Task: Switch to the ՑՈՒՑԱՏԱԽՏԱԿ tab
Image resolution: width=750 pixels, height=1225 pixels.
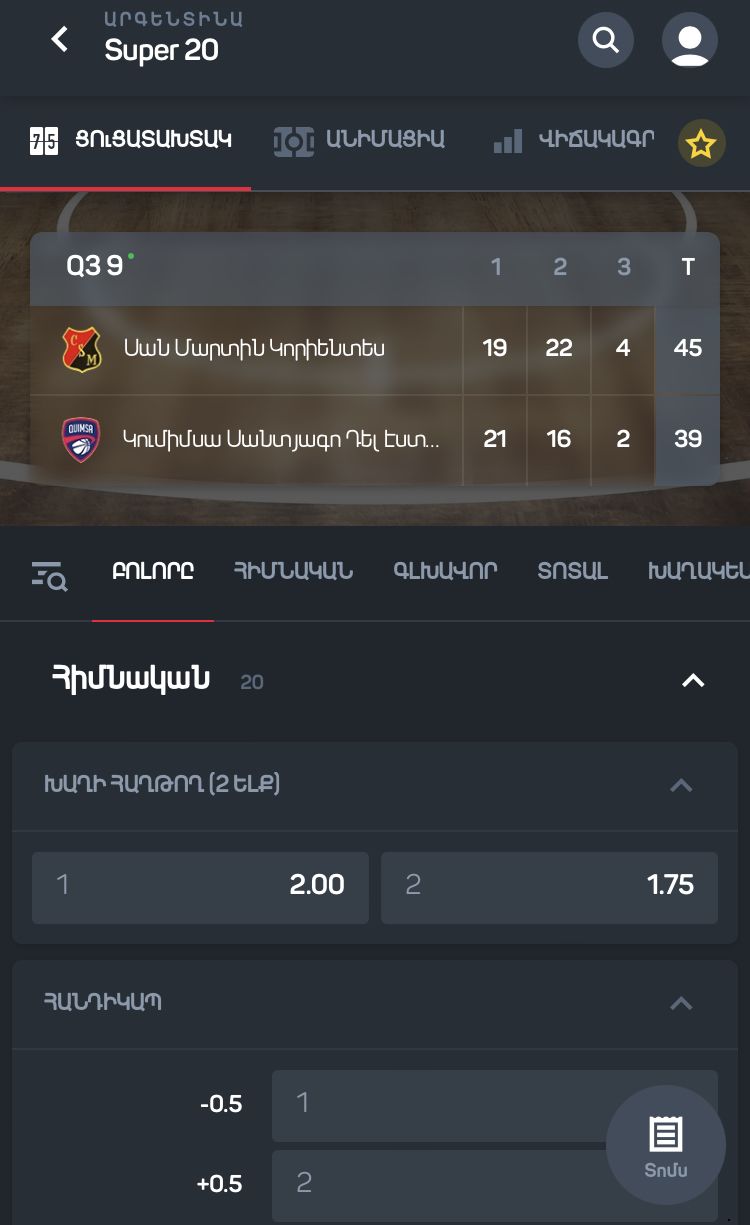Action: tap(130, 141)
